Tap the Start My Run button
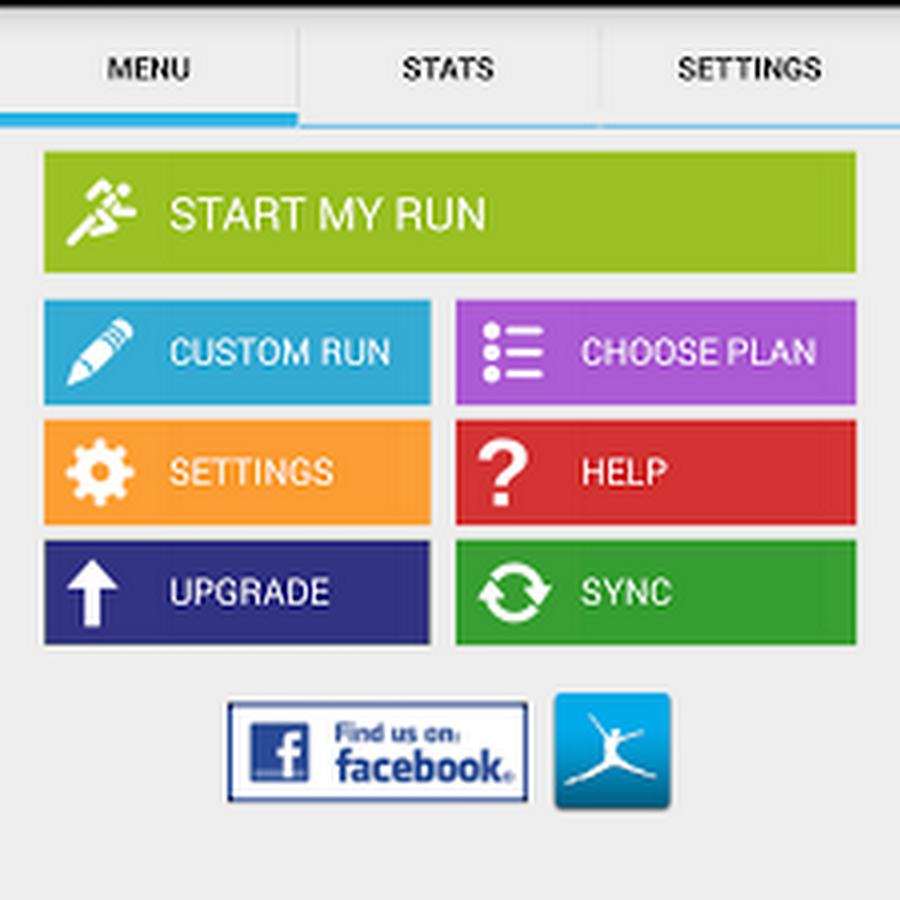Image resolution: width=900 pixels, height=900 pixels. 449,212
